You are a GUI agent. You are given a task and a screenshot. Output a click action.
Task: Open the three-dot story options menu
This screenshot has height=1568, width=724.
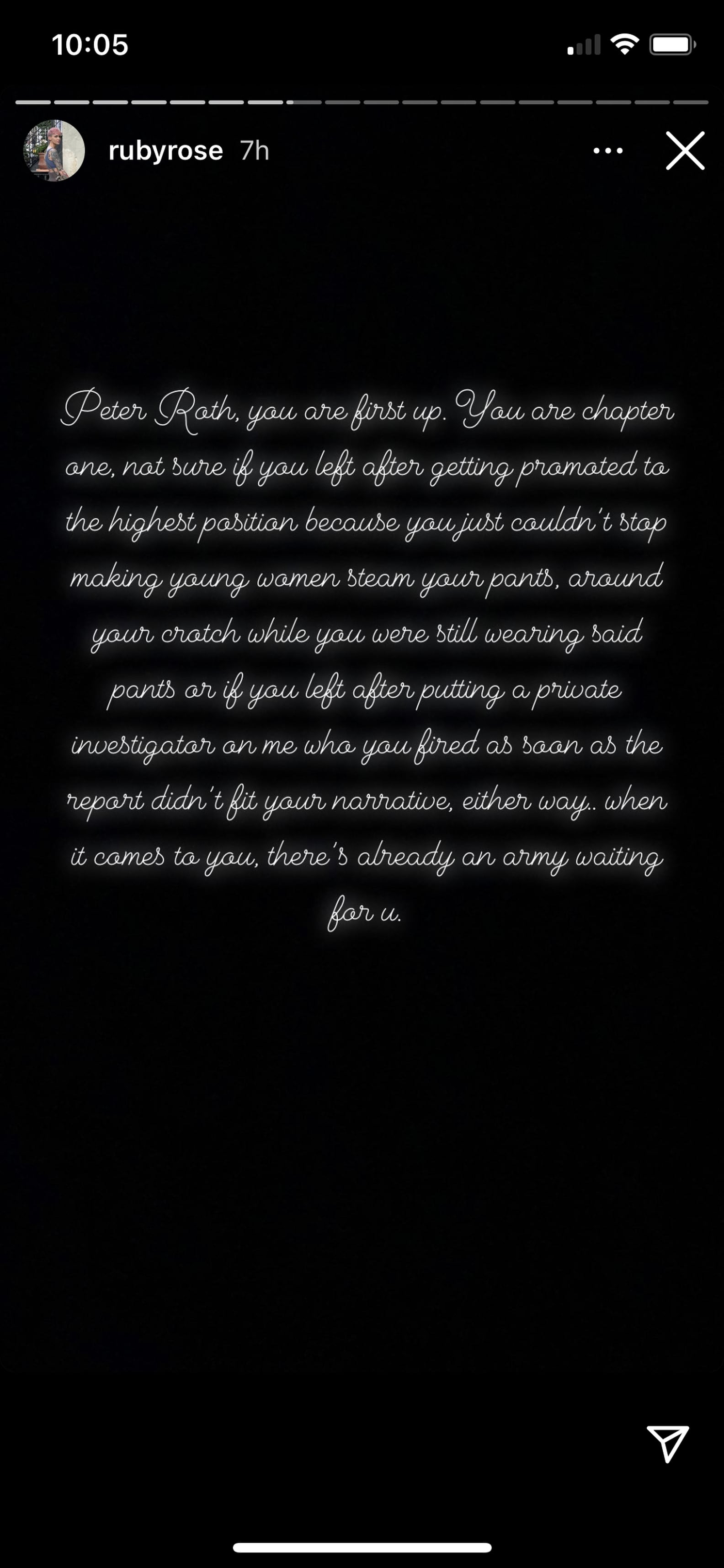(608, 150)
